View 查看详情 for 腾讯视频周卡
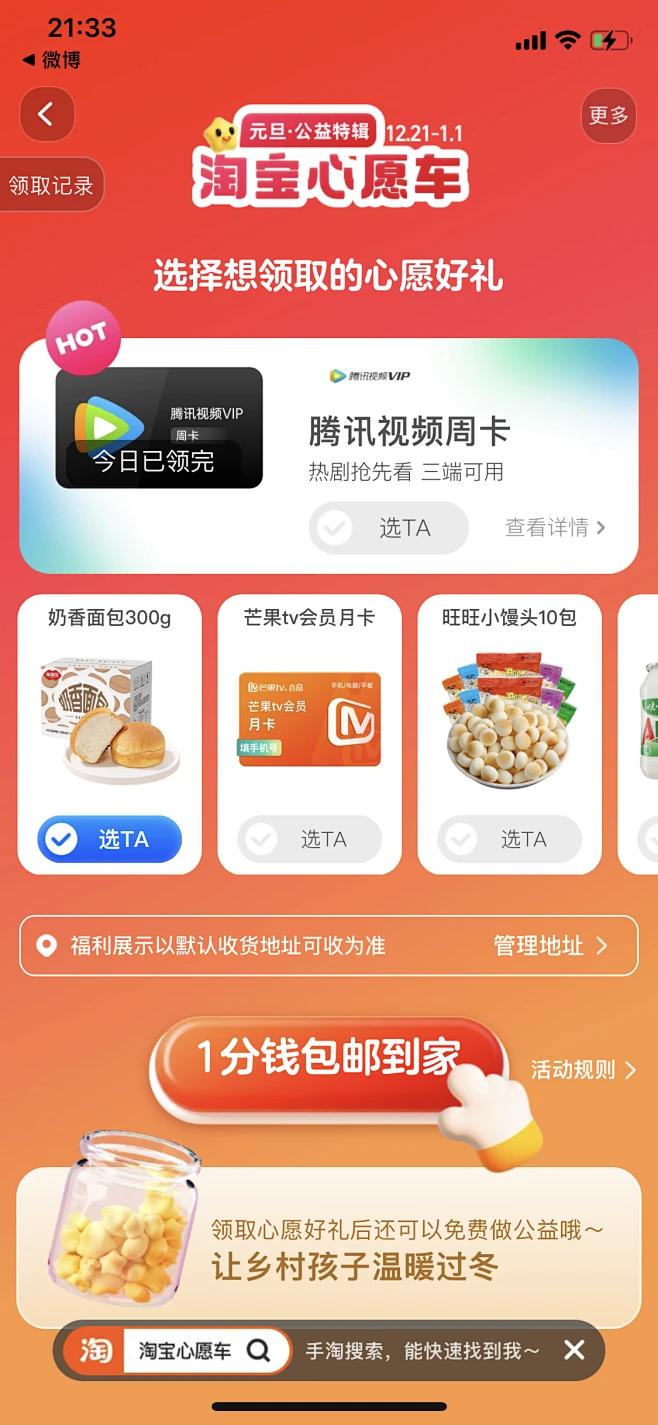The image size is (658, 1425). (x=555, y=528)
